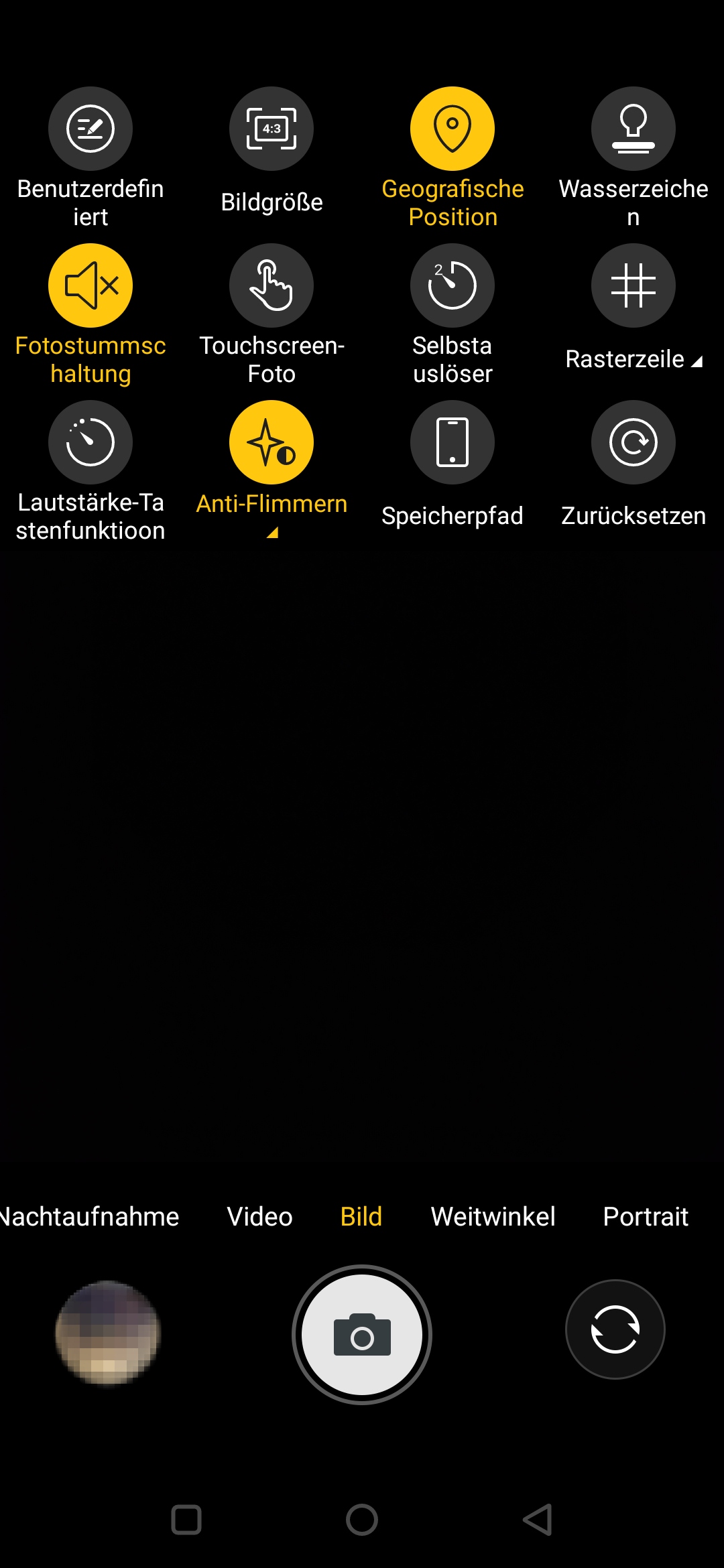This screenshot has height=1568, width=724.
Task: Switch to Video mode
Action: (x=259, y=1216)
